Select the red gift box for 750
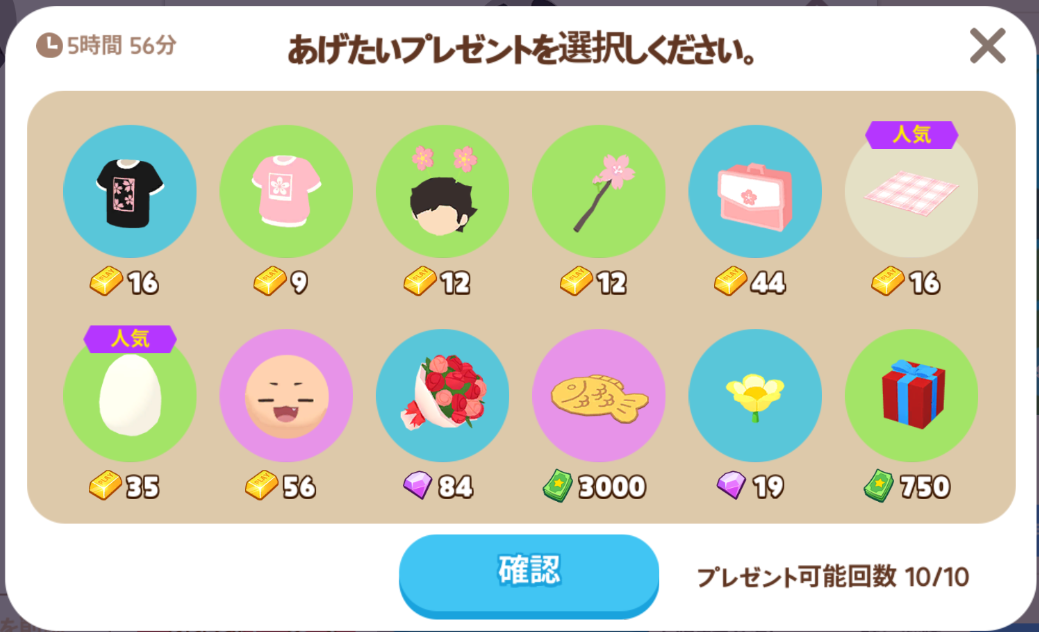 coord(911,396)
